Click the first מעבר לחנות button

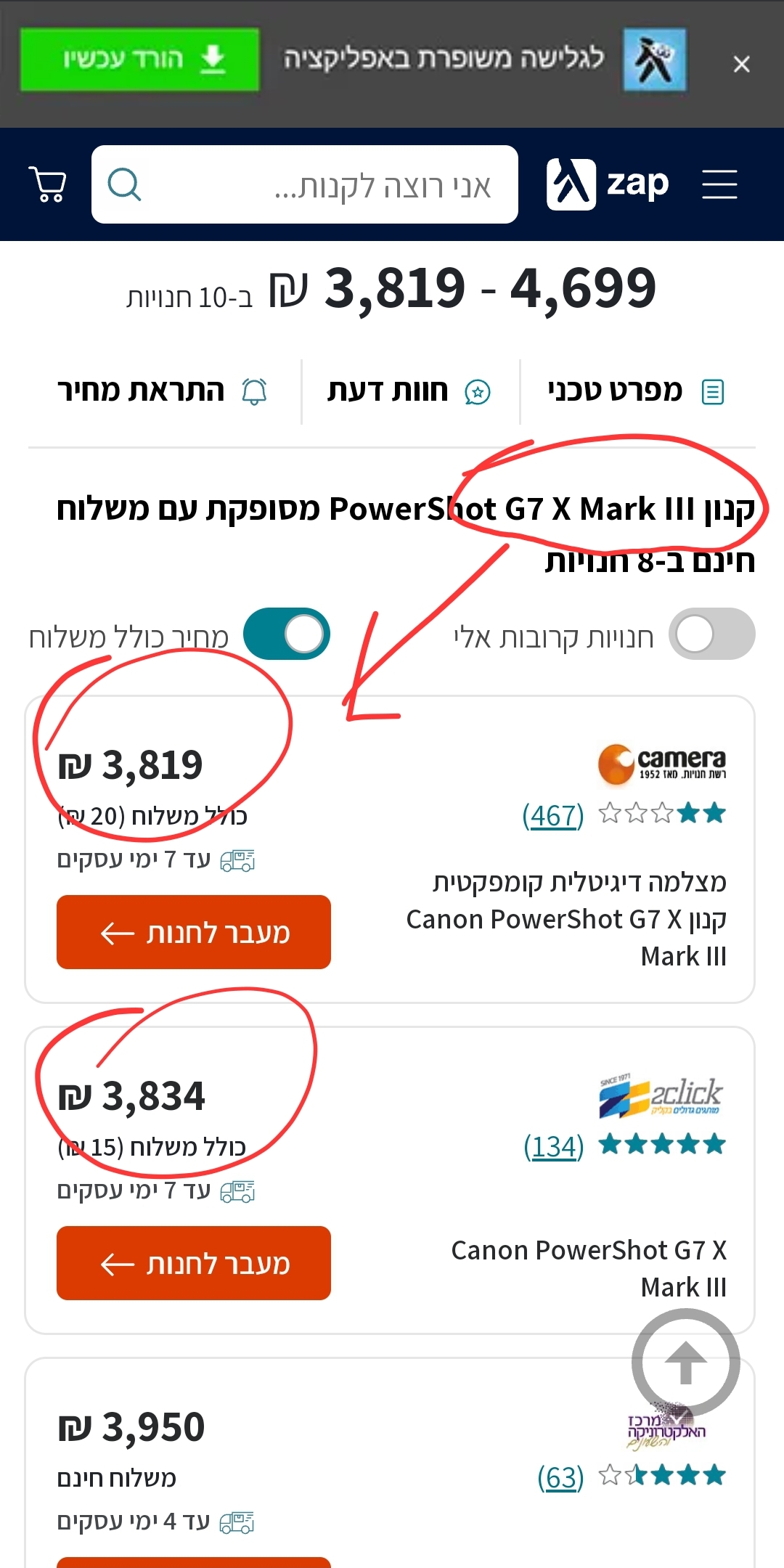pyautogui.click(x=193, y=932)
